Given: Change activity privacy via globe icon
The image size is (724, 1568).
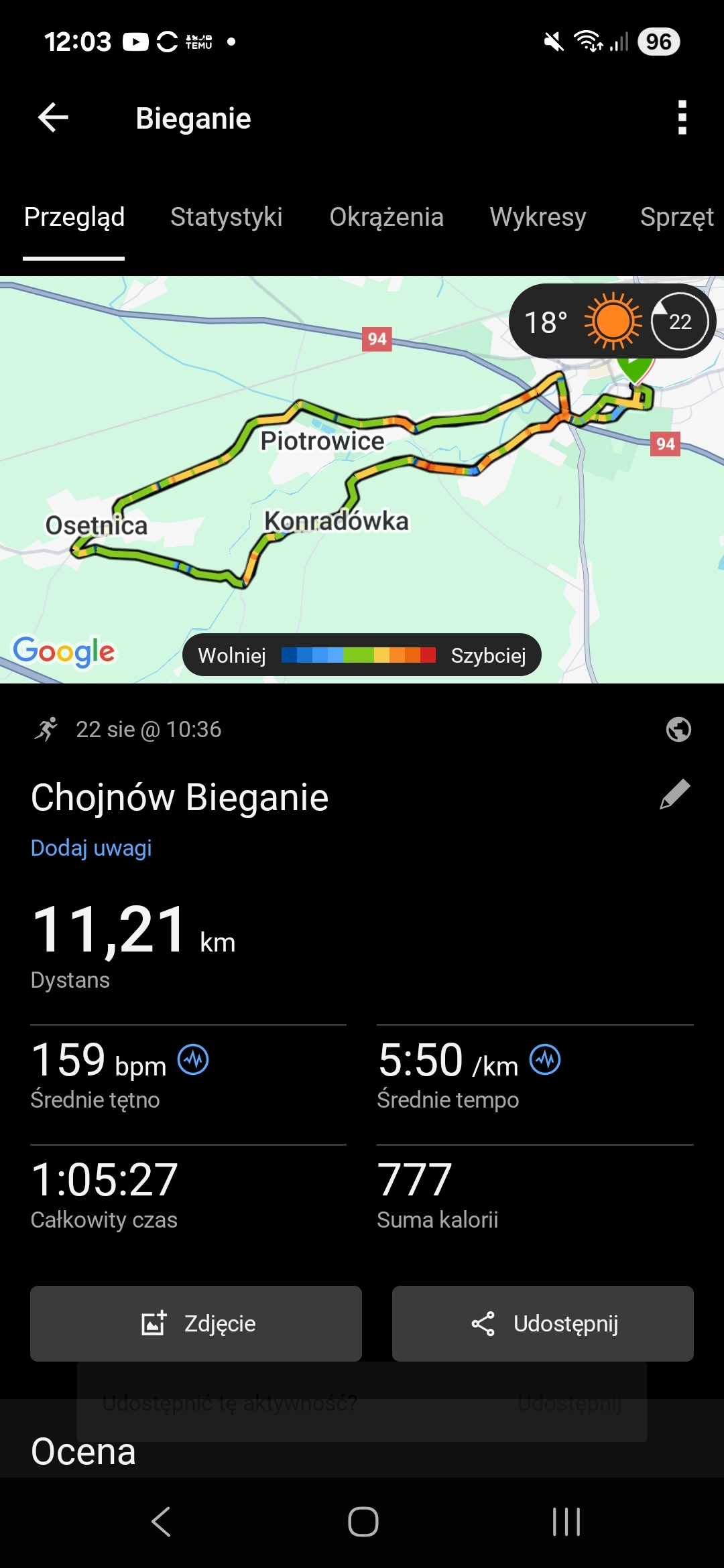Looking at the screenshot, I should [x=678, y=729].
